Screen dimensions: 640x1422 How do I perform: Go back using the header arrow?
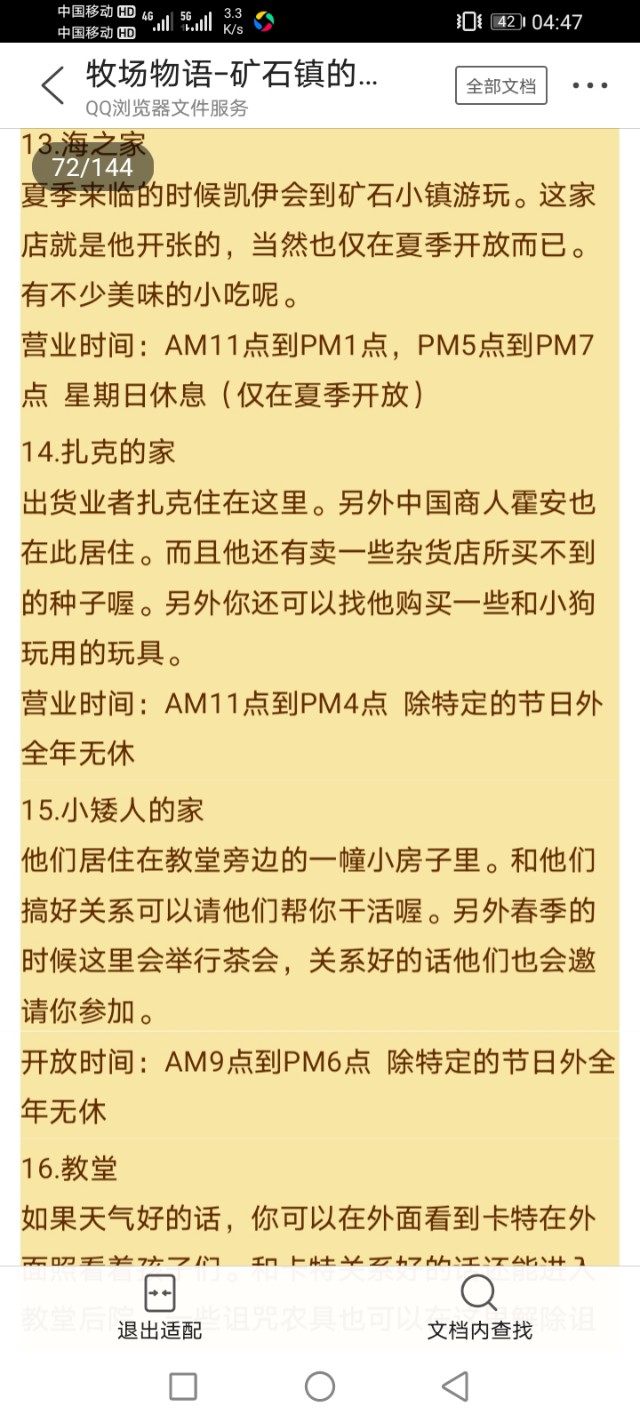pos(52,86)
